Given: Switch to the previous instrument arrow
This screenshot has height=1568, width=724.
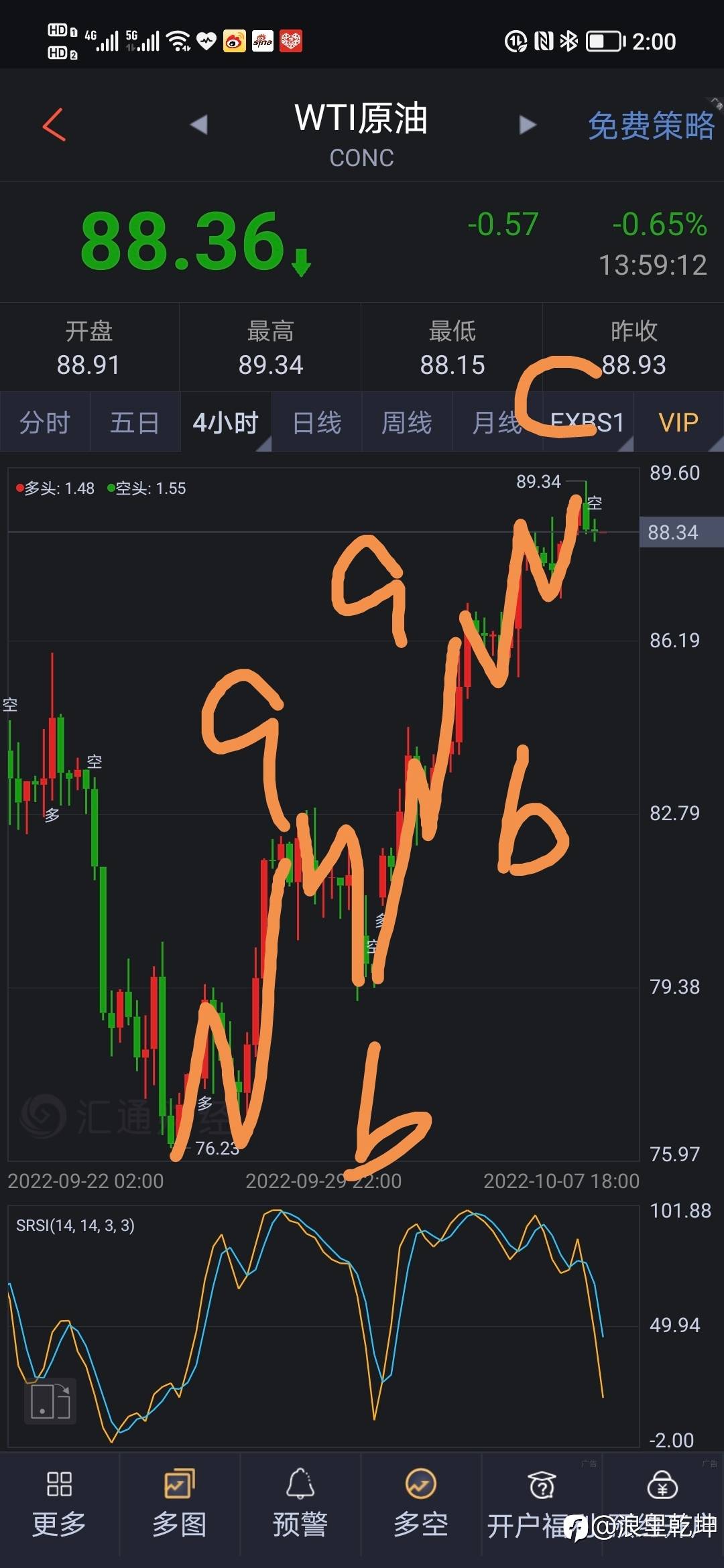Looking at the screenshot, I should tap(198, 125).
